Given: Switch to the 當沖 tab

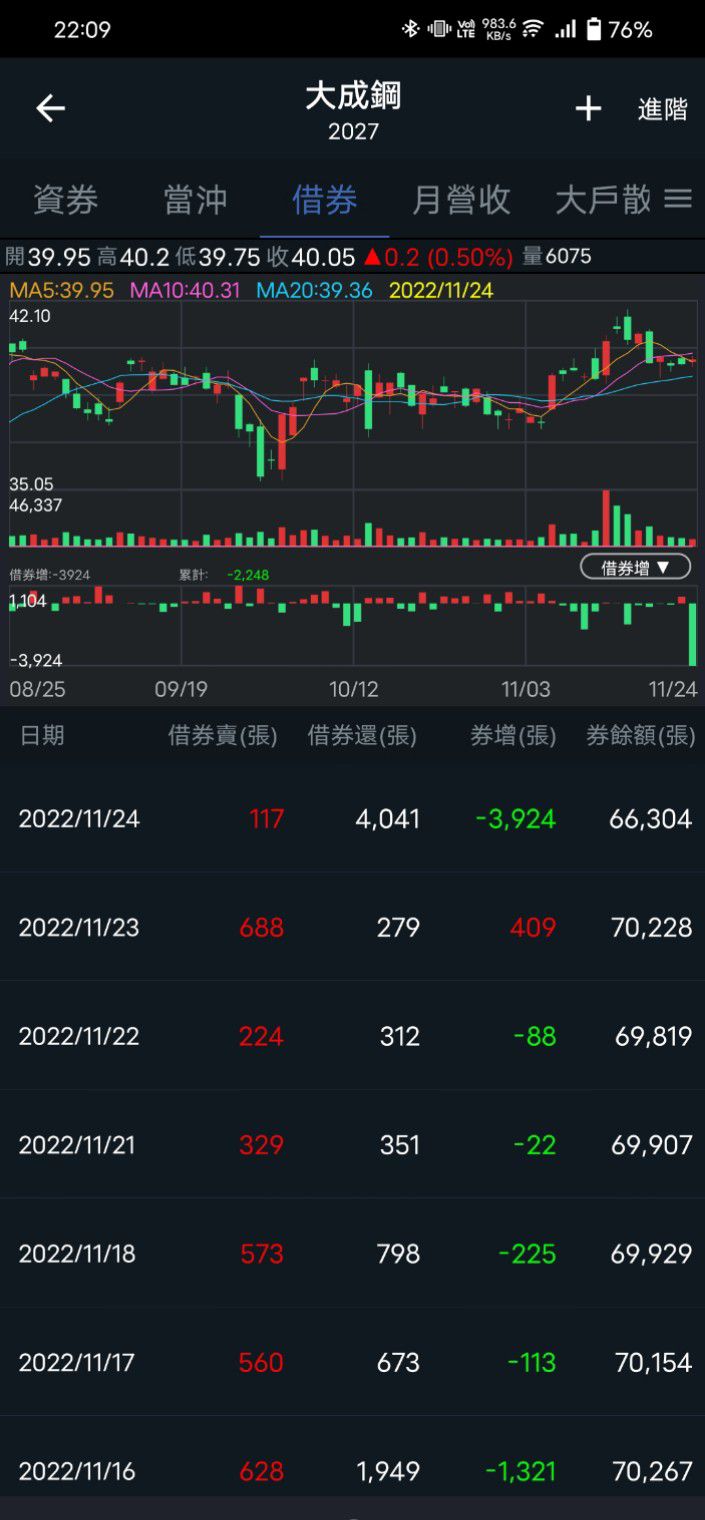Looking at the screenshot, I should click(195, 200).
